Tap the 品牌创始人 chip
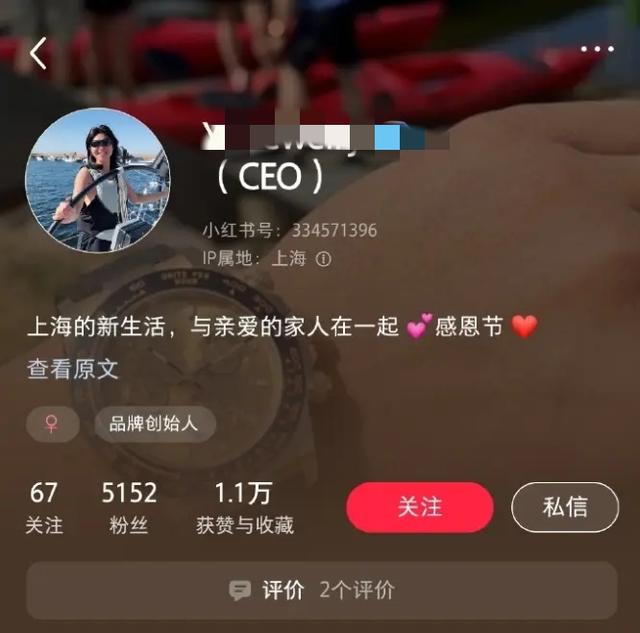The width and height of the screenshot is (640, 633). pyautogui.click(x=154, y=423)
